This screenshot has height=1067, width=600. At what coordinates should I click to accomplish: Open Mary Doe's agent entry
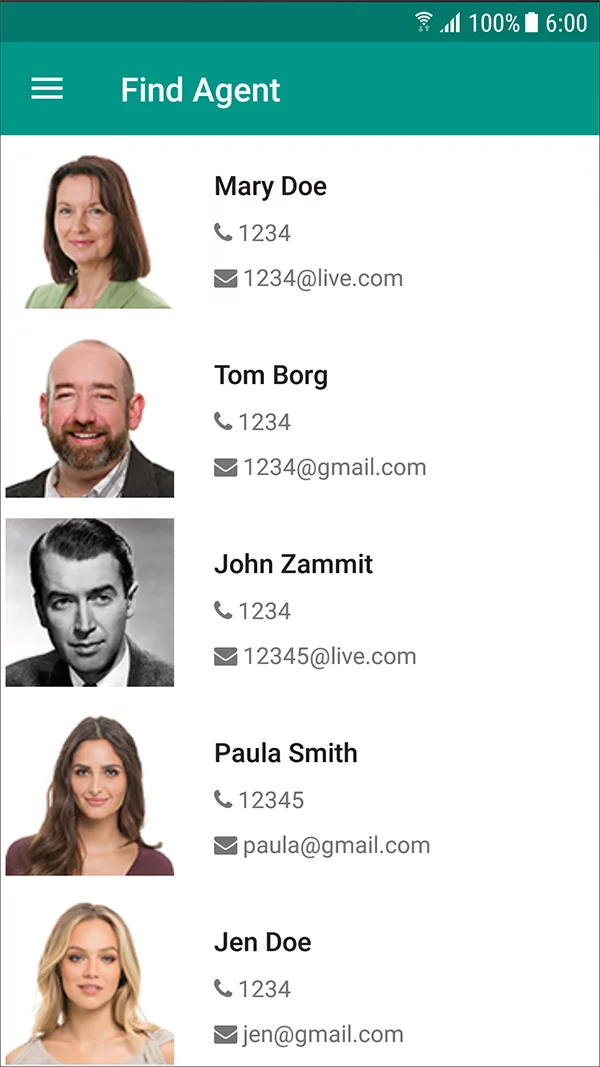coord(300,231)
